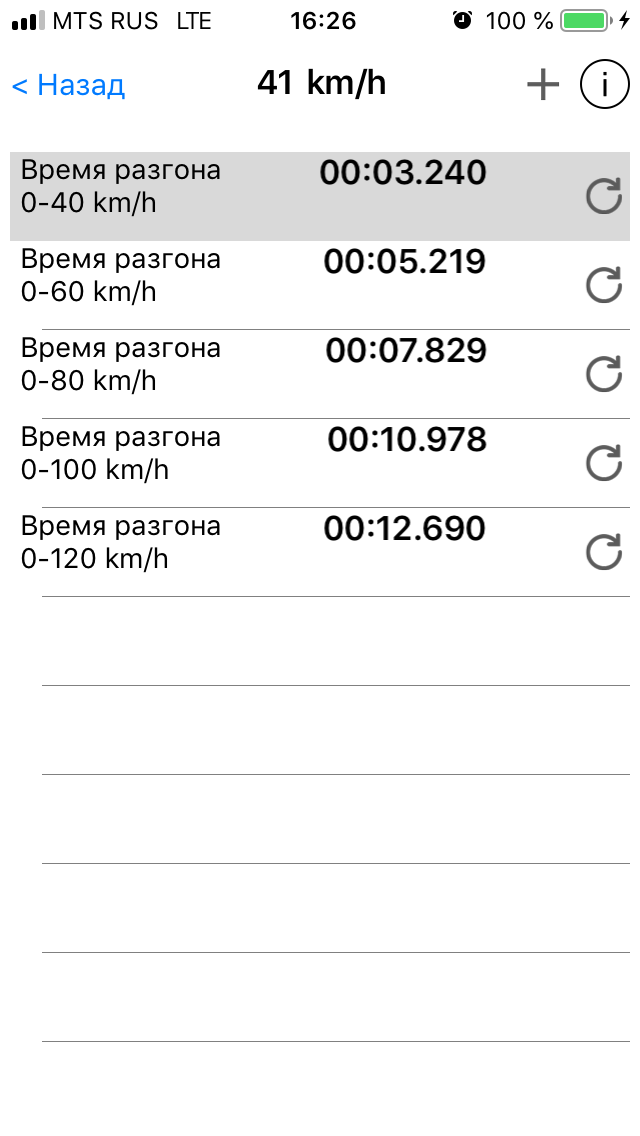Viewport: 640px width, 1136px height.
Task: Select the 0-100 km/h row
Action: (x=320, y=464)
